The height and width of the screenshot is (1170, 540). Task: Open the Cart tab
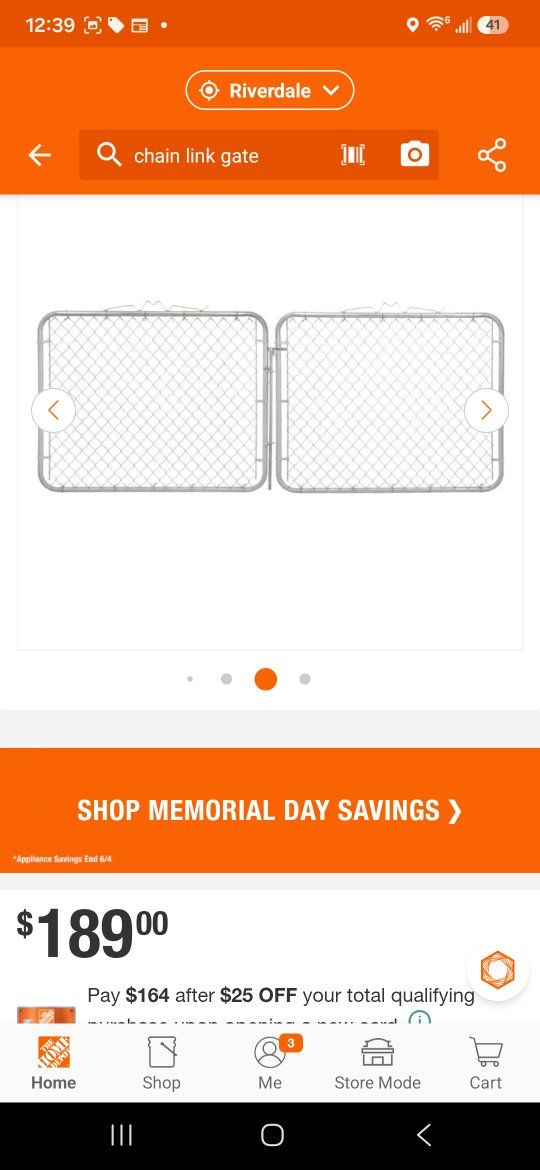pyautogui.click(x=486, y=1063)
